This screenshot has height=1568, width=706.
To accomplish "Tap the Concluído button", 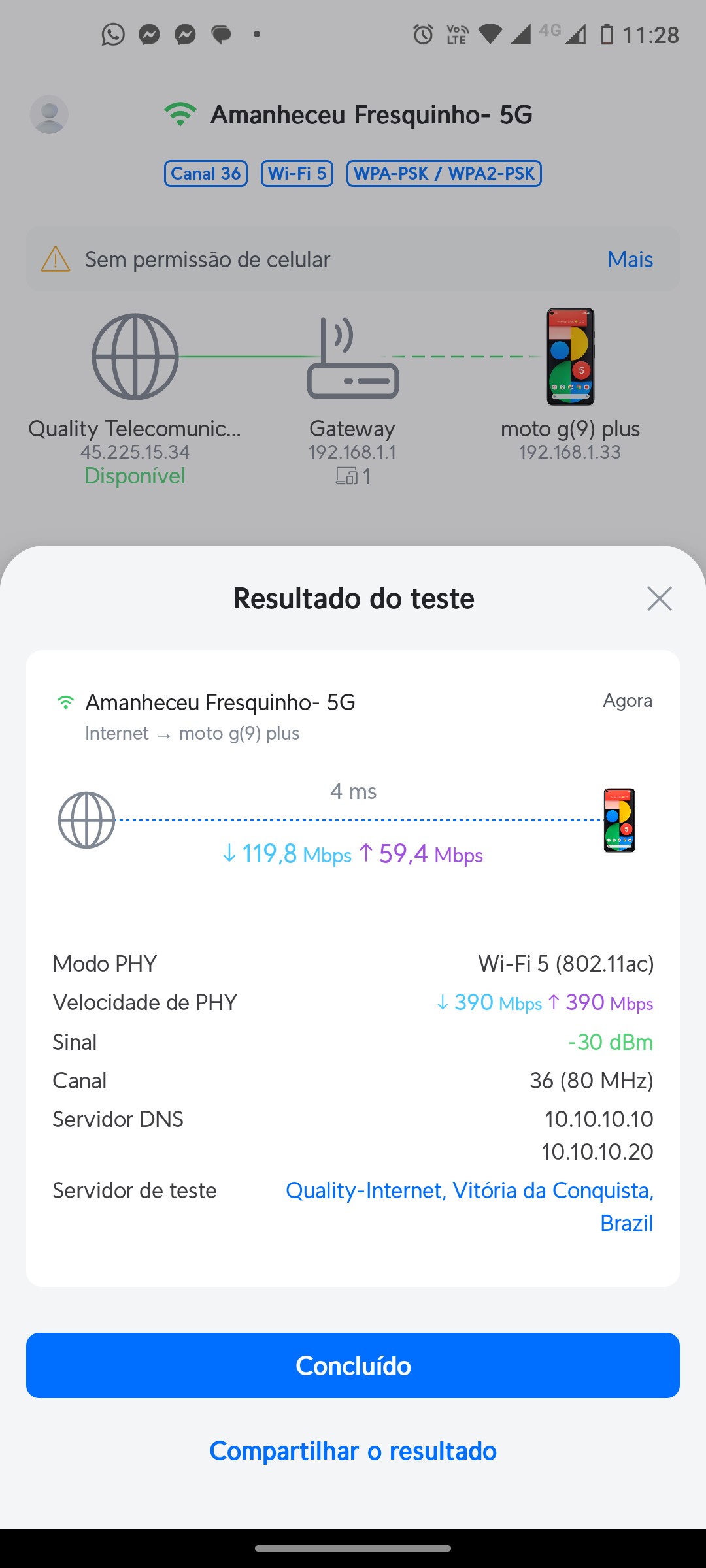I will [x=353, y=1365].
